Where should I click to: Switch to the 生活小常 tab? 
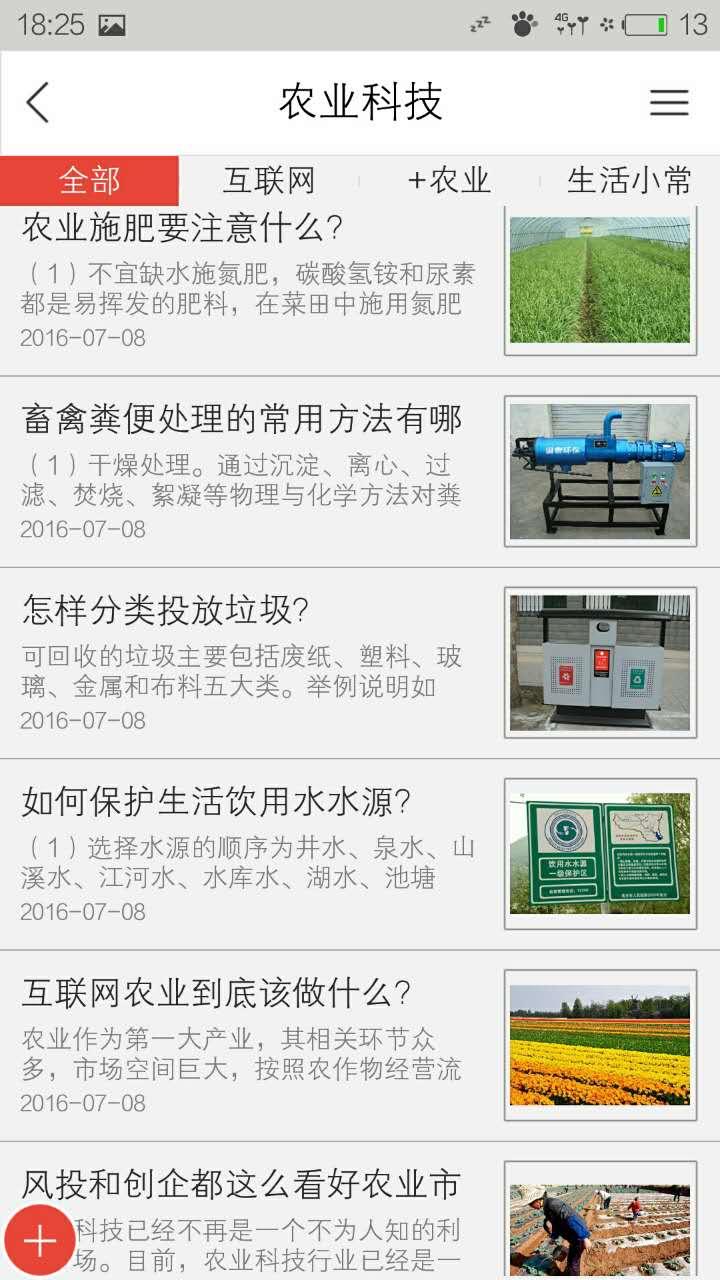[x=629, y=181]
